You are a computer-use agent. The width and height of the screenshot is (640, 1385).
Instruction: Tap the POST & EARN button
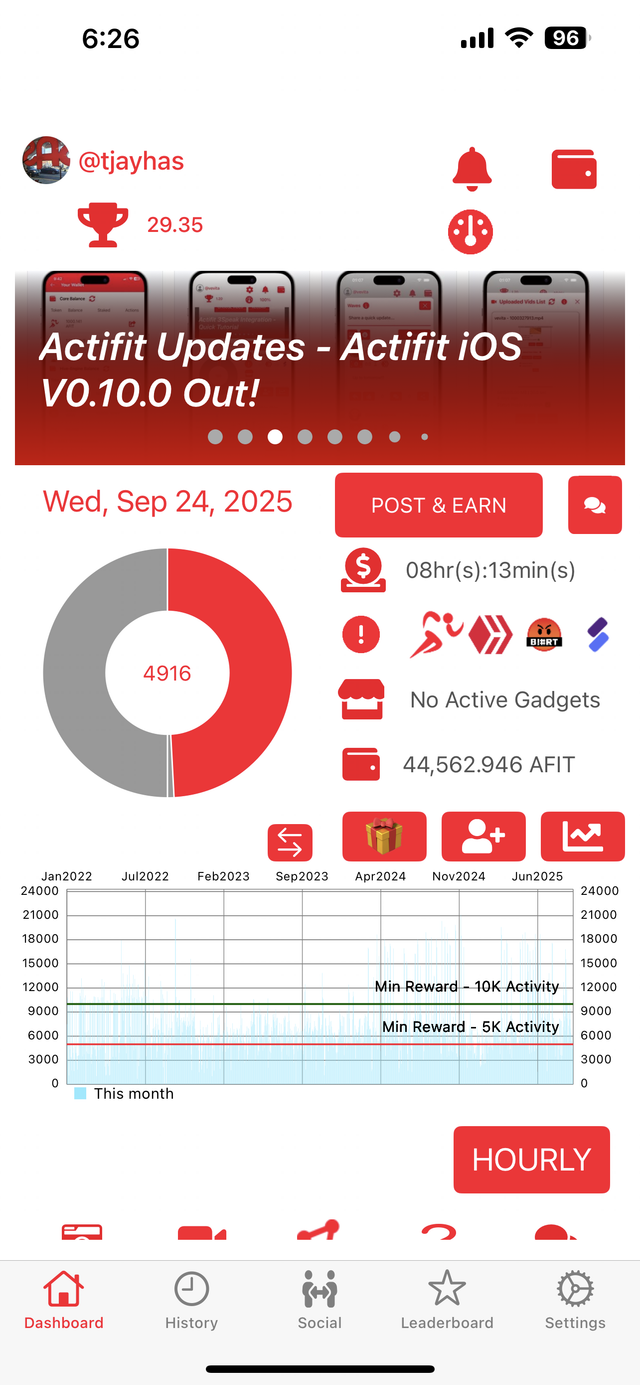[438, 505]
